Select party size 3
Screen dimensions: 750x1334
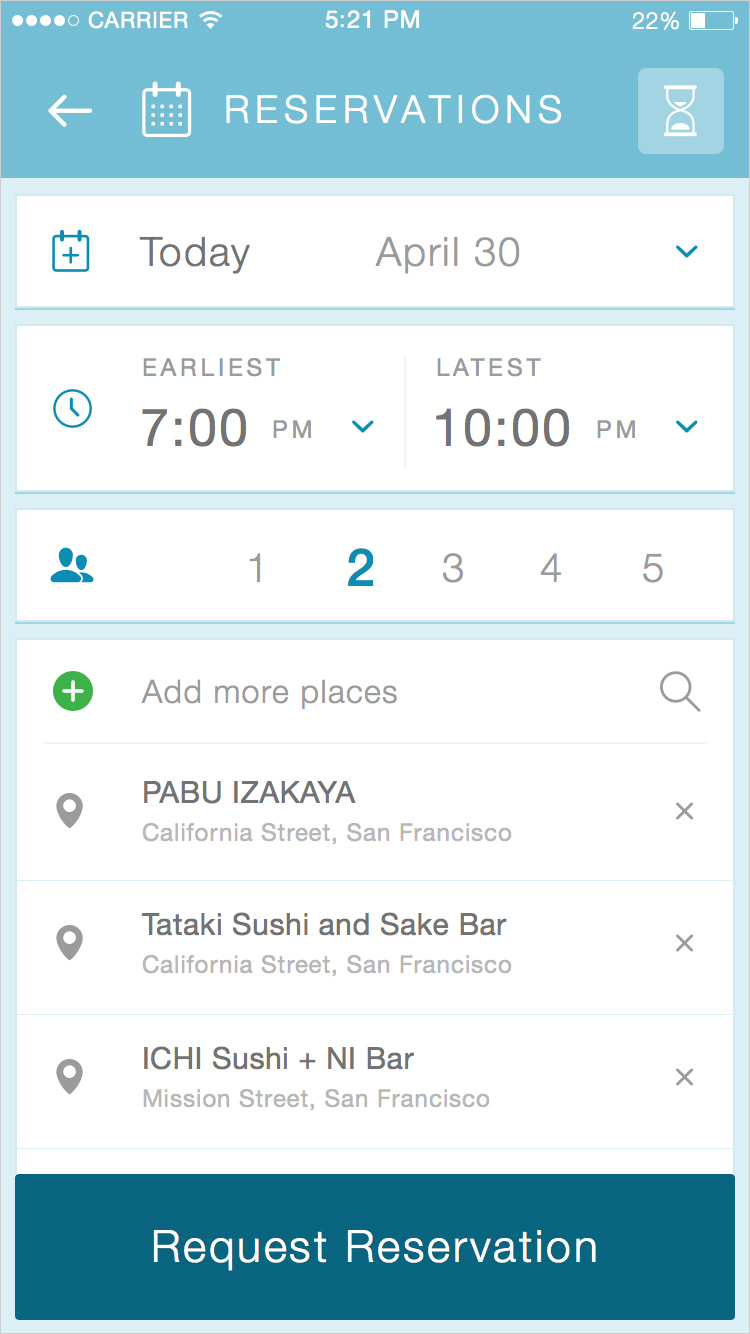453,569
